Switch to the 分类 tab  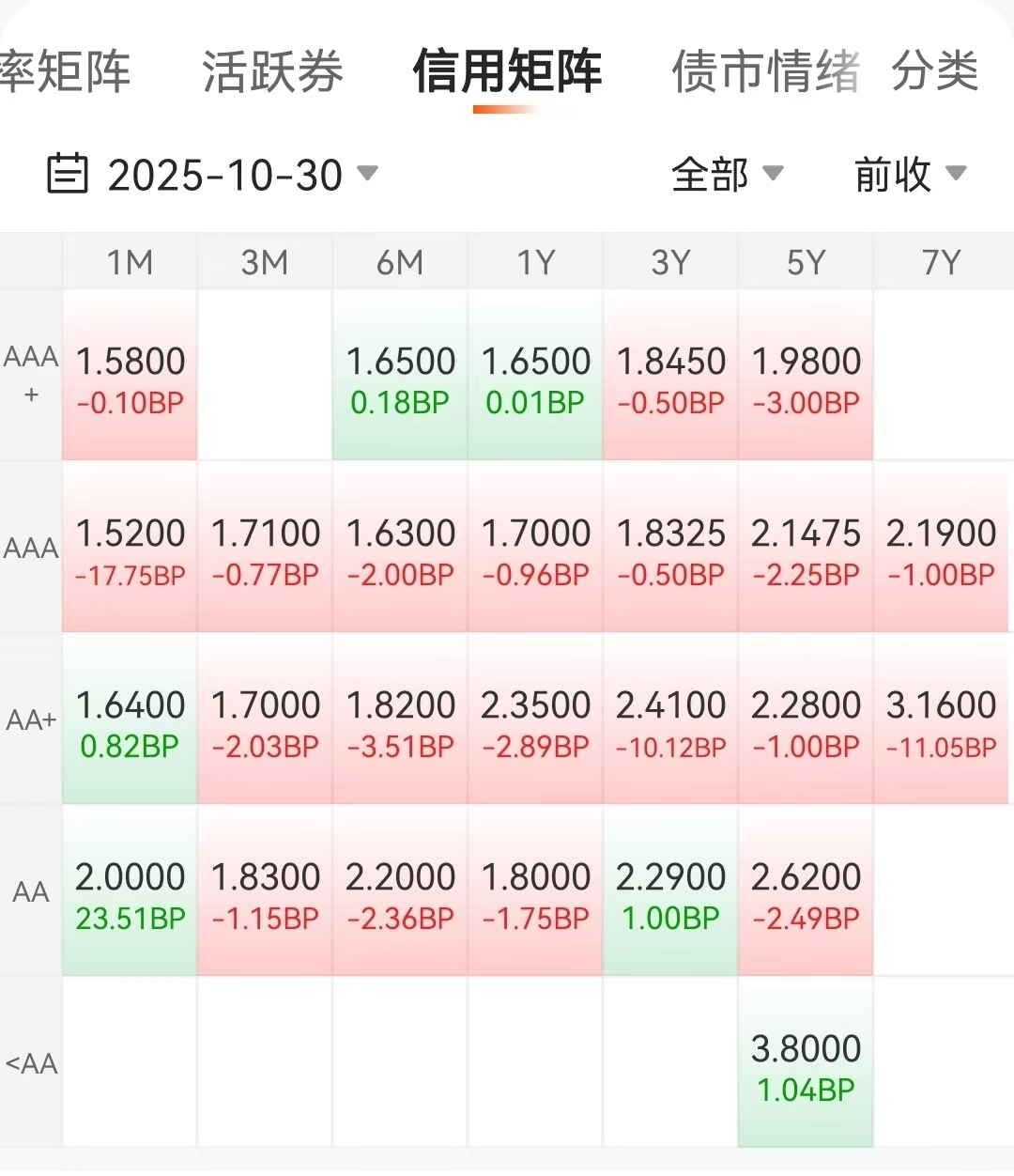(935, 72)
